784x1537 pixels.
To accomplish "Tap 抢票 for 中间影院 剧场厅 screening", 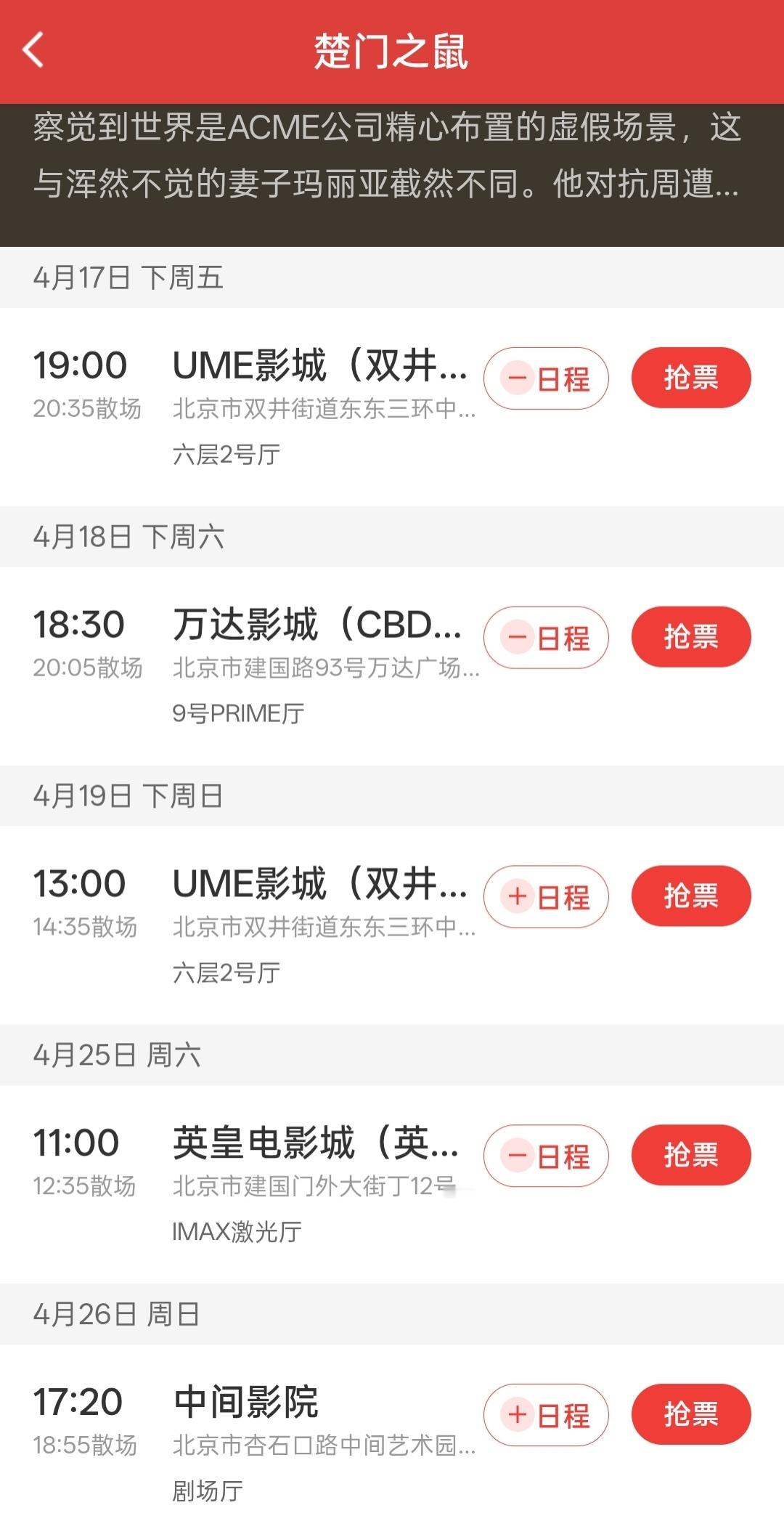I will point(690,1414).
